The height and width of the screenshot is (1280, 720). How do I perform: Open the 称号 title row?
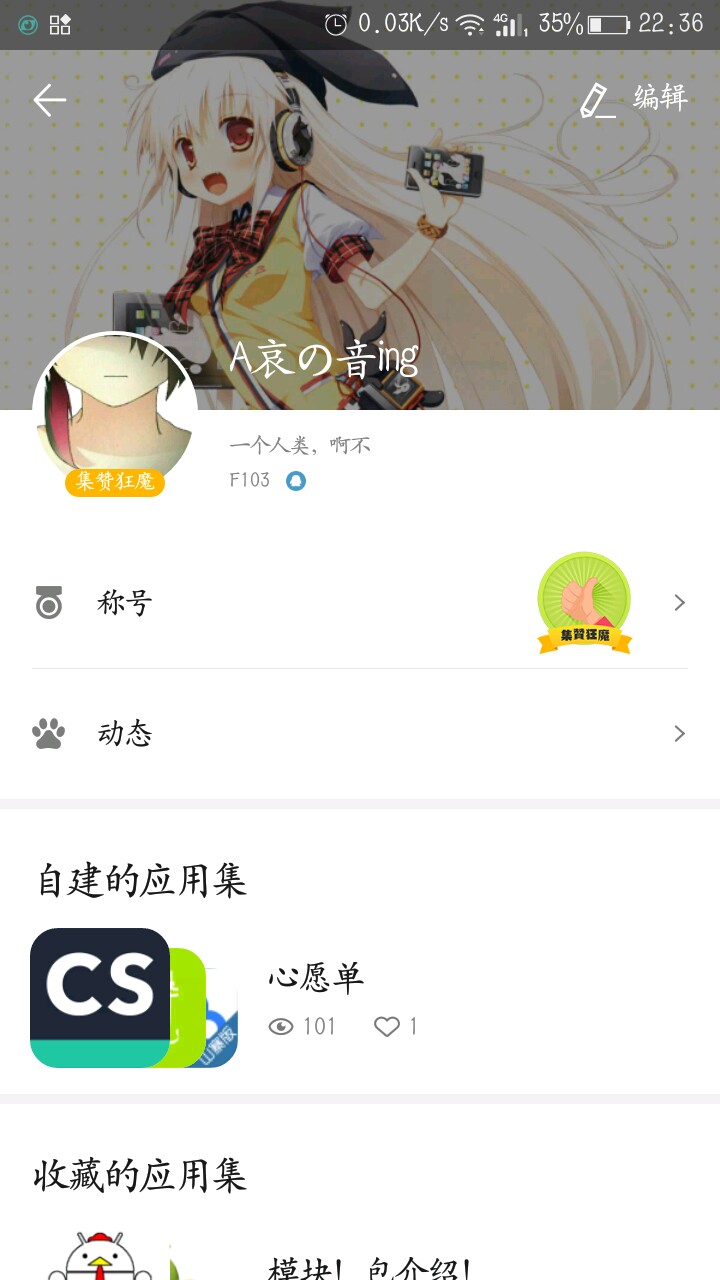coord(360,603)
